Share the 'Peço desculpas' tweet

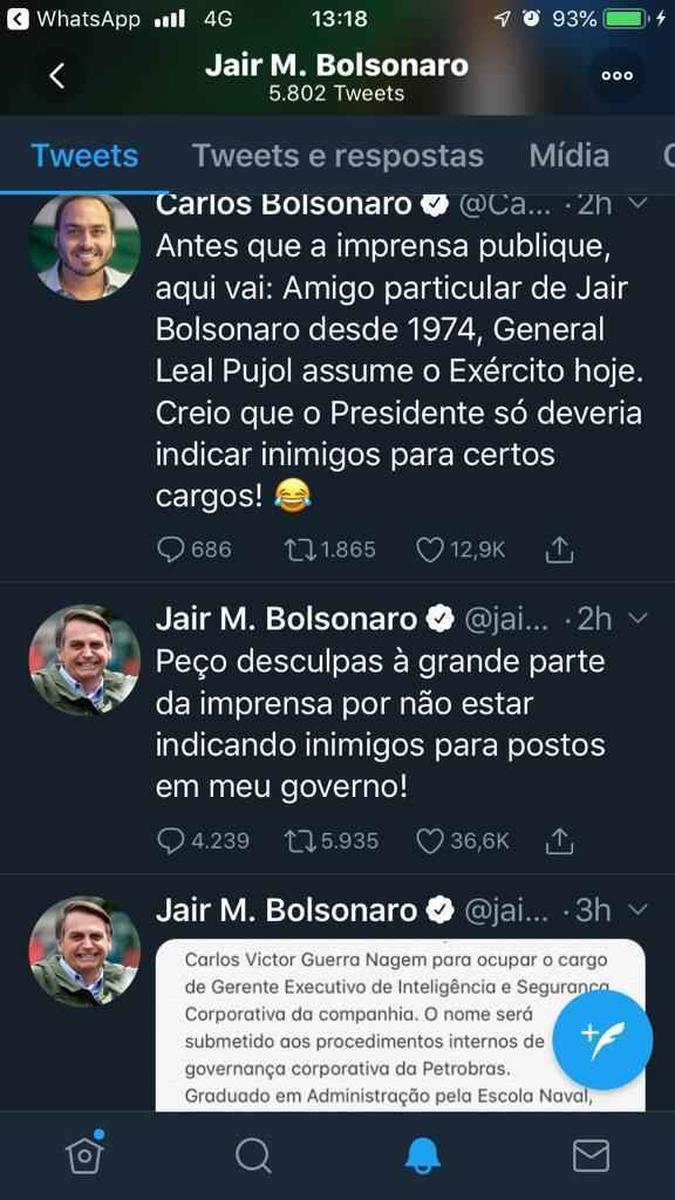[x=560, y=840]
